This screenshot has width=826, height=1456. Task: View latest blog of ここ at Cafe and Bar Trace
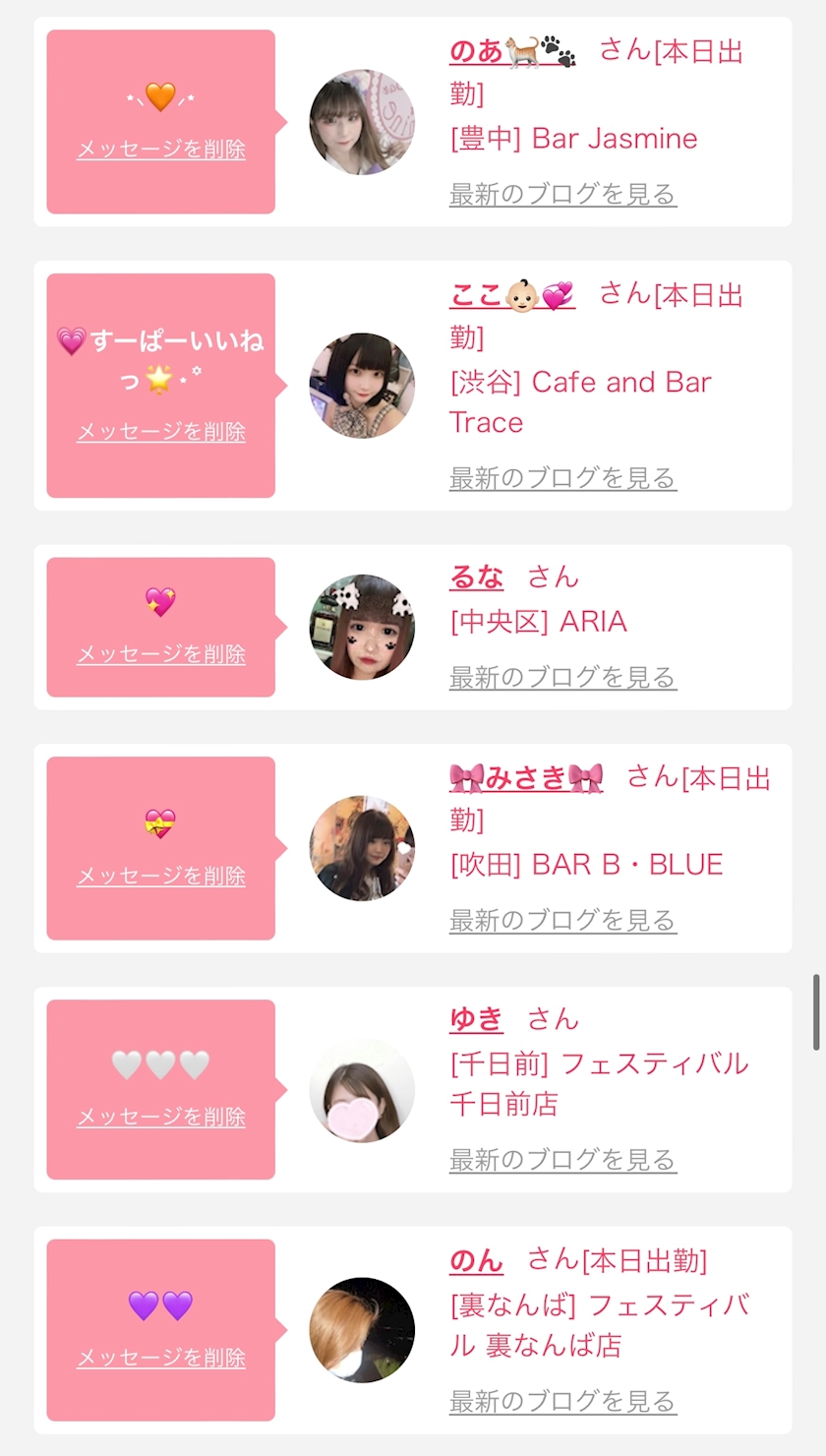[563, 478]
